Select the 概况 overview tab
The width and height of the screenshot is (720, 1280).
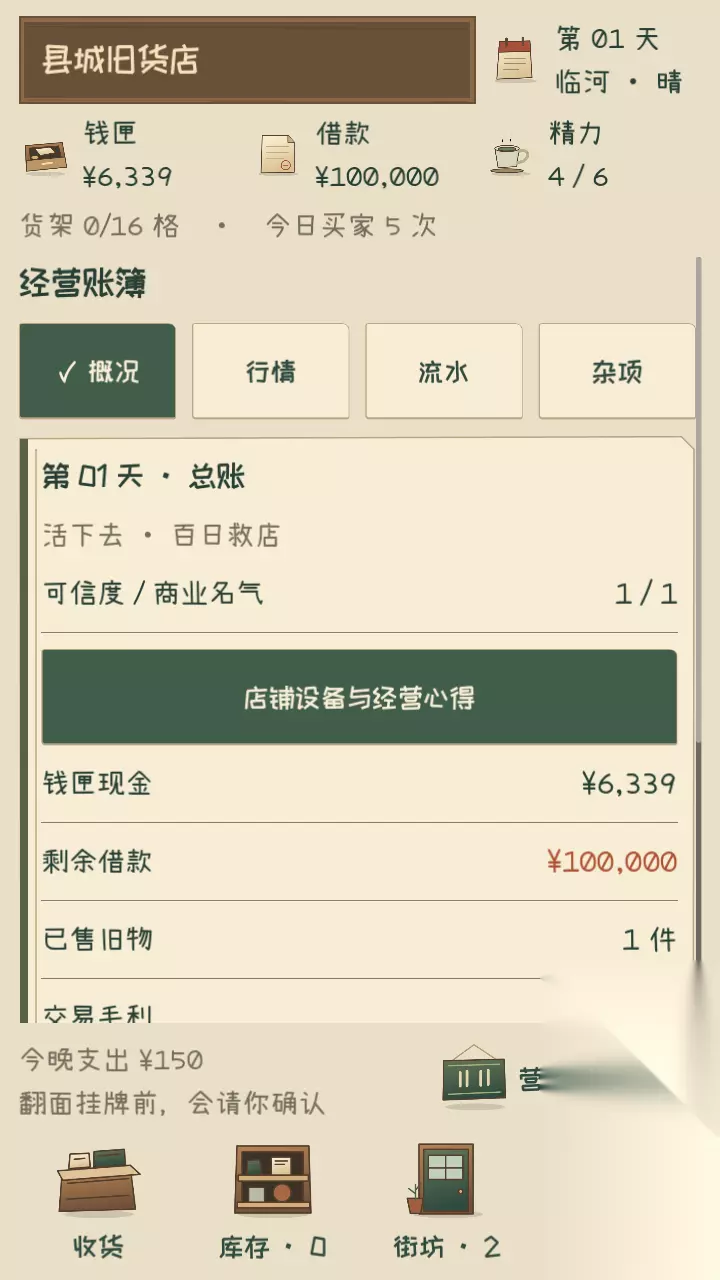(x=97, y=371)
